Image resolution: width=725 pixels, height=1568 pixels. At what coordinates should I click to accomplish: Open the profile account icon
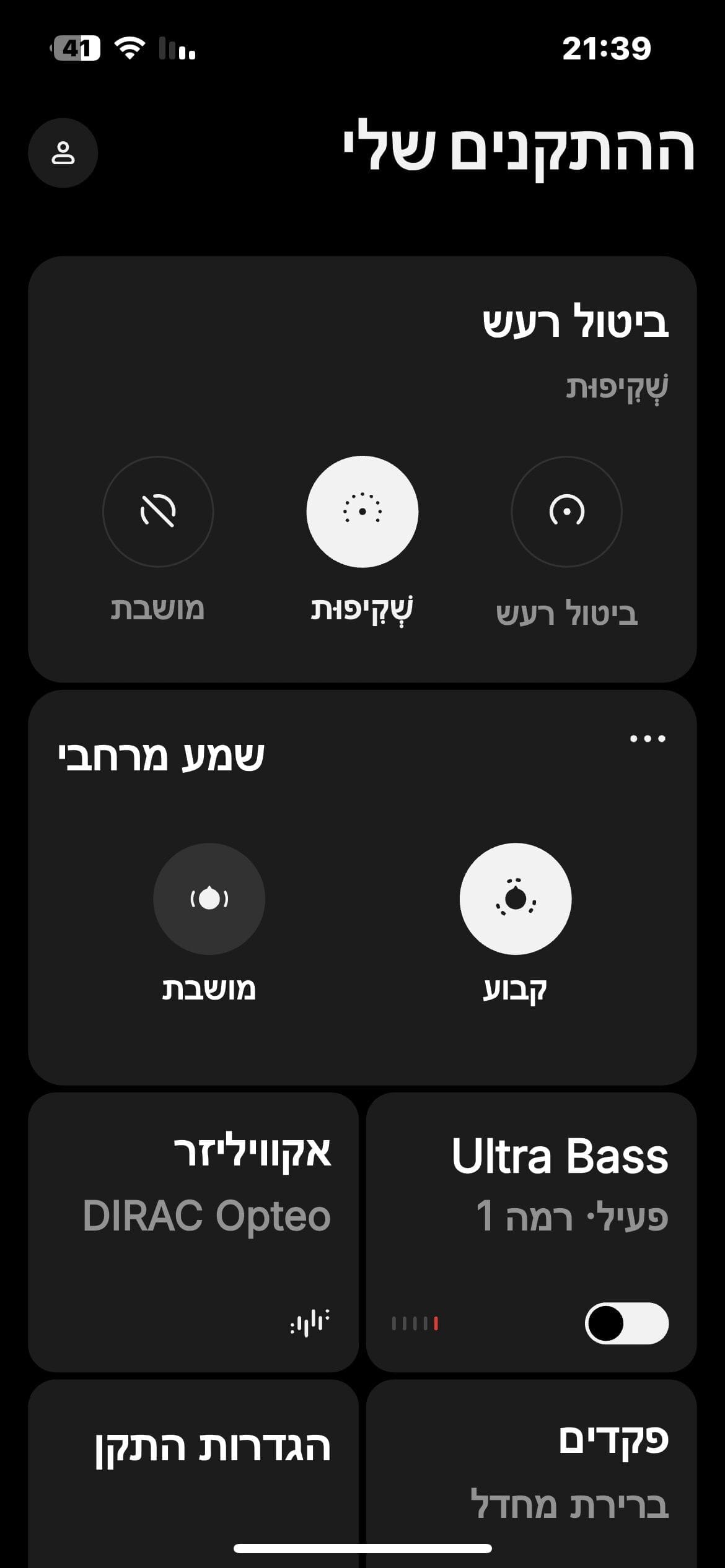pyautogui.click(x=63, y=152)
